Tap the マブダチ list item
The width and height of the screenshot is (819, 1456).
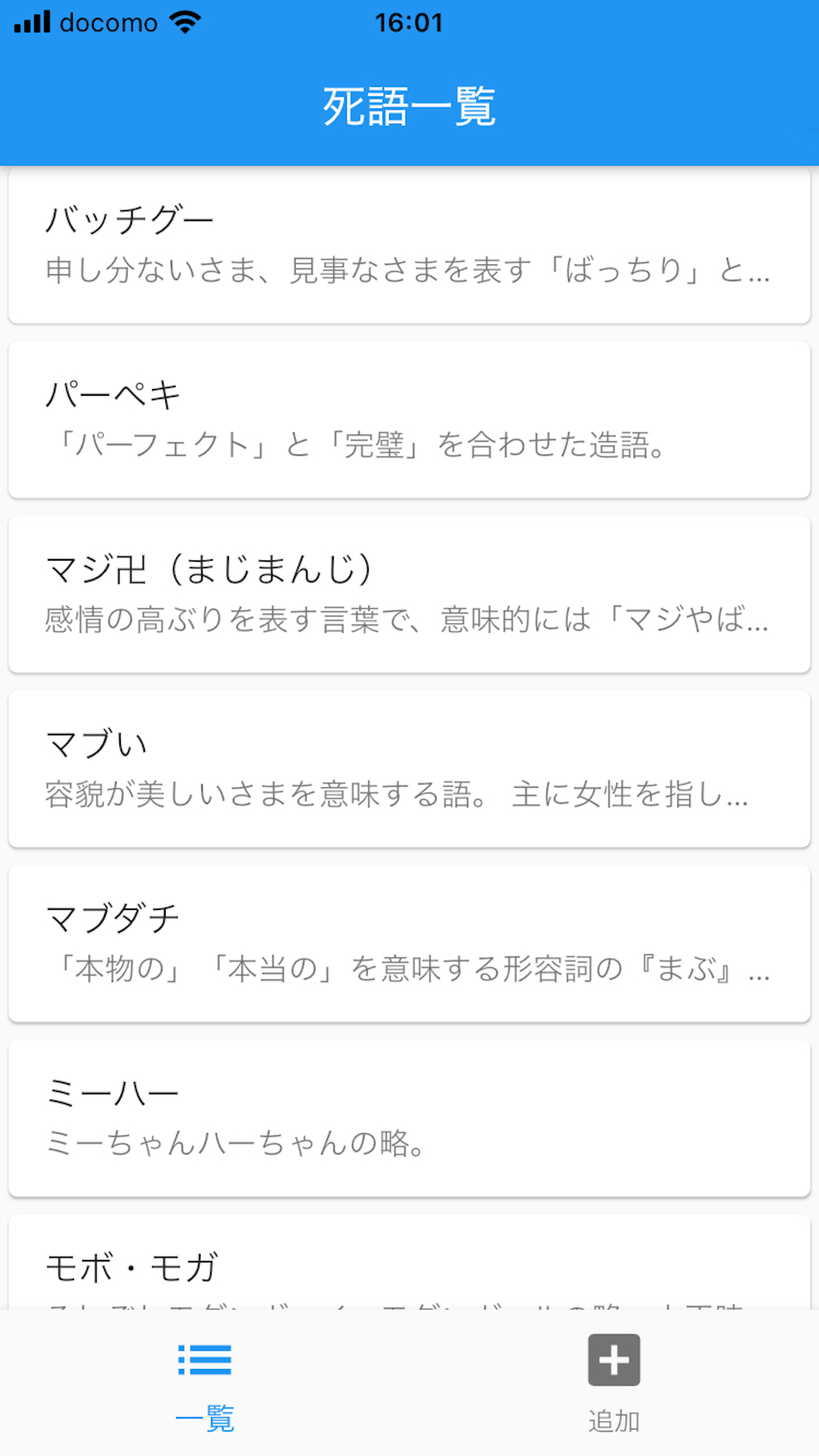(x=409, y=940)
